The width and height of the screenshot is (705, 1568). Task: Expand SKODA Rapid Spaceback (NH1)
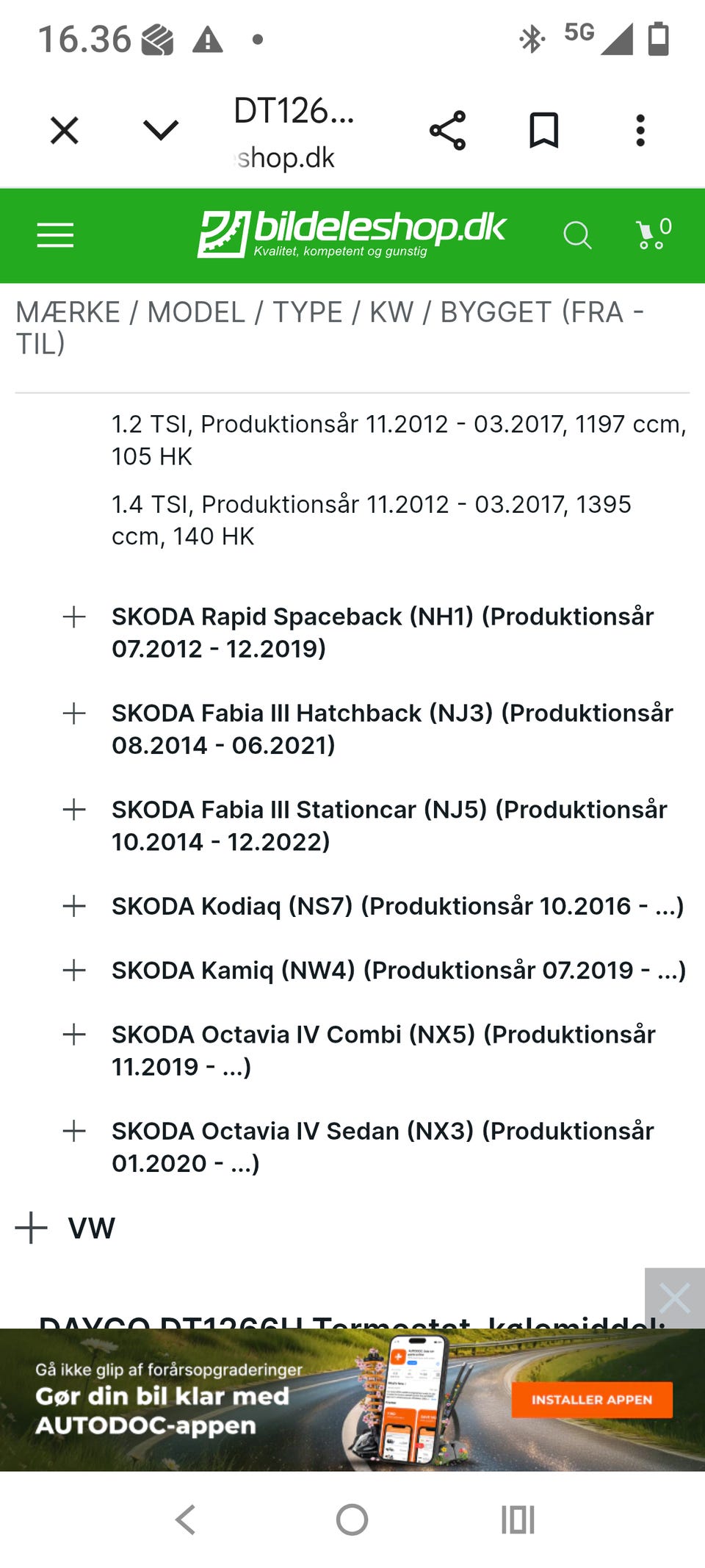(74, 616)
